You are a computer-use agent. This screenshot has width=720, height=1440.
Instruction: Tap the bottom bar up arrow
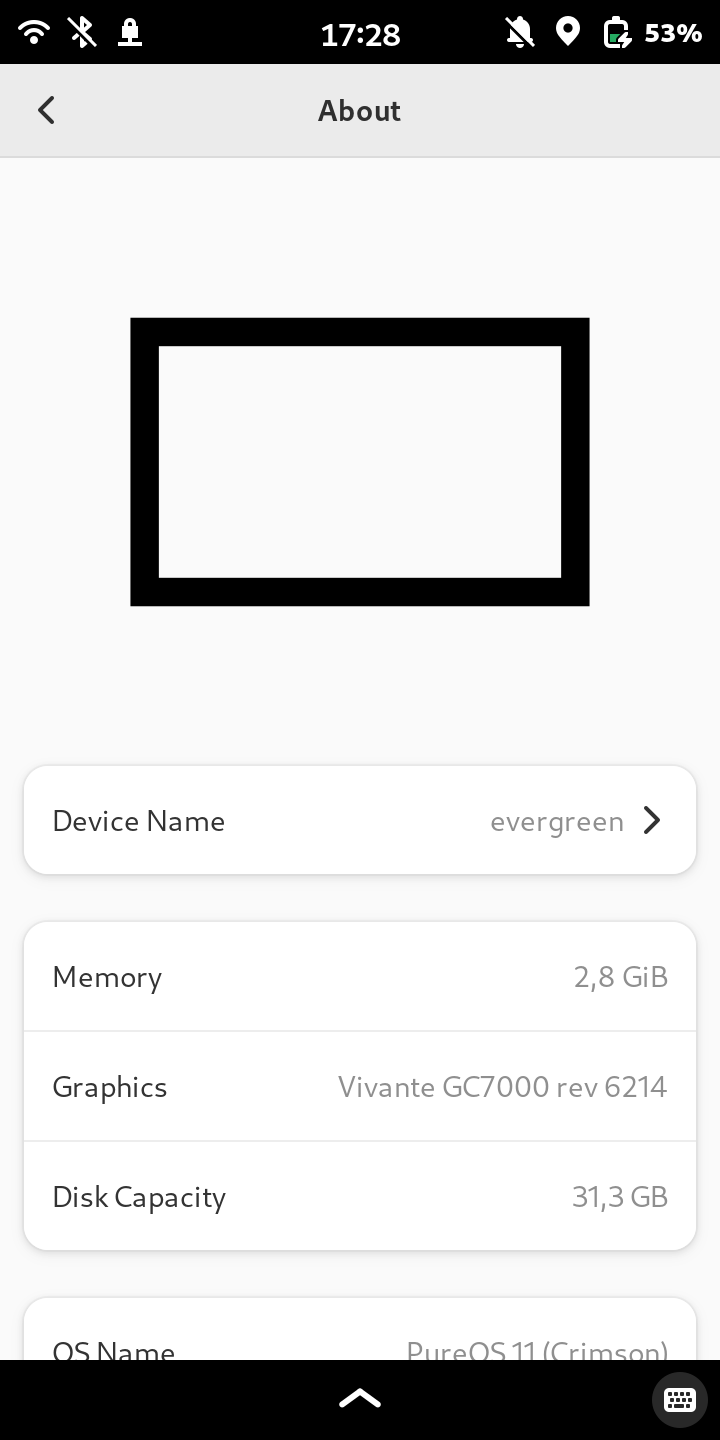pos(360,1399)
